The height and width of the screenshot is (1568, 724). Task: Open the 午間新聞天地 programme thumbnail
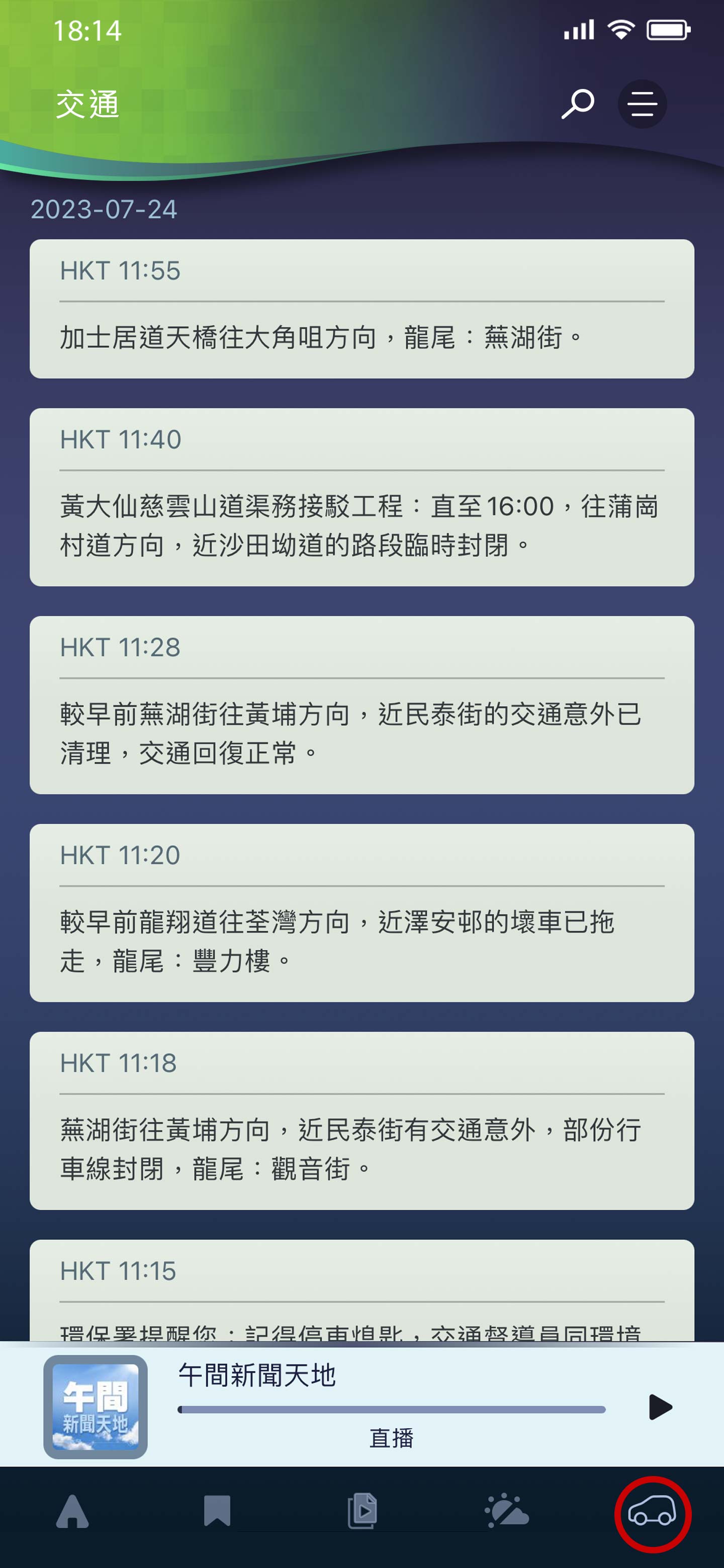(x=96, y=1407)
